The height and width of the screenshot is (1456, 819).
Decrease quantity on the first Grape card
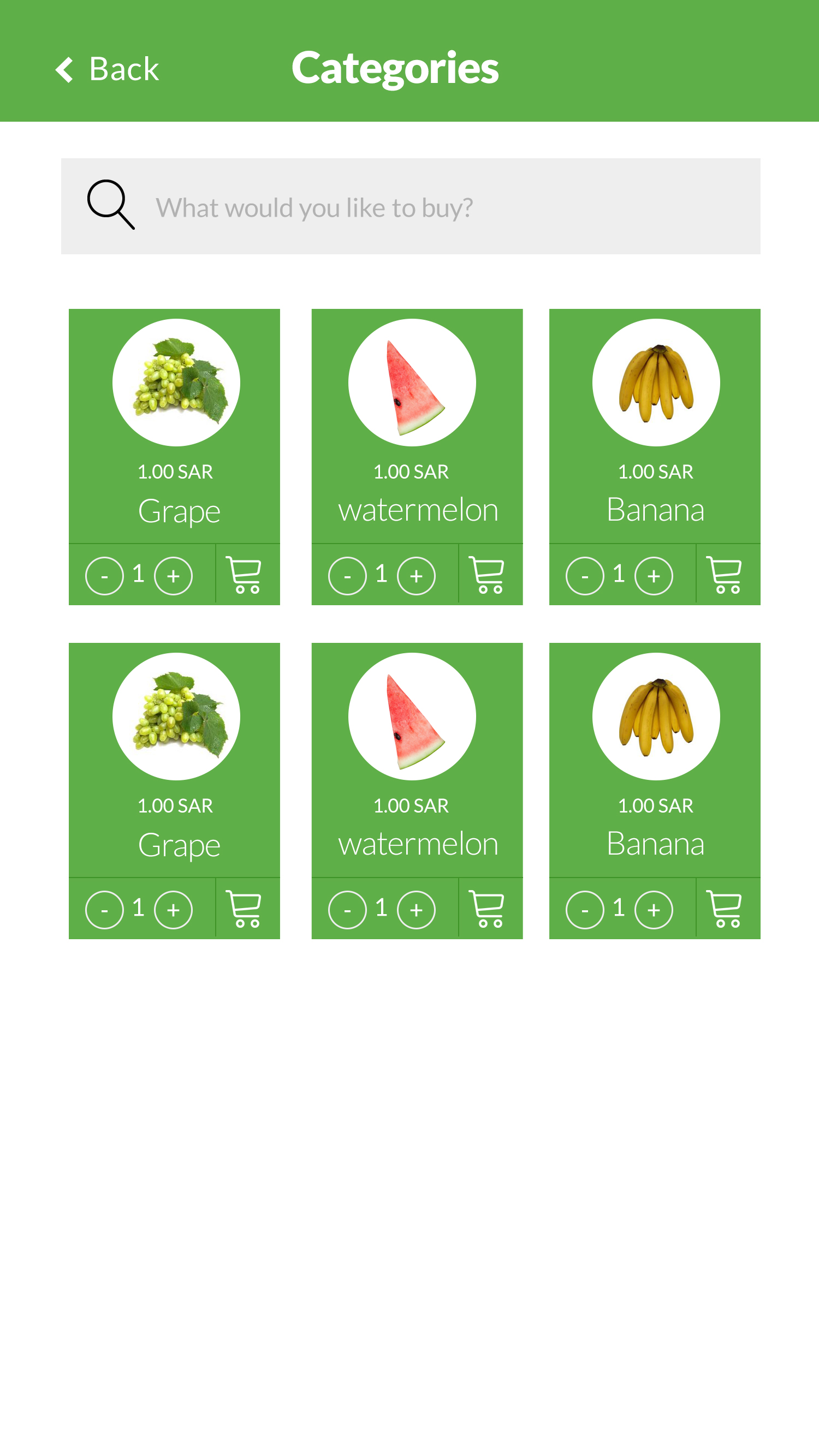tap(104, 576)
